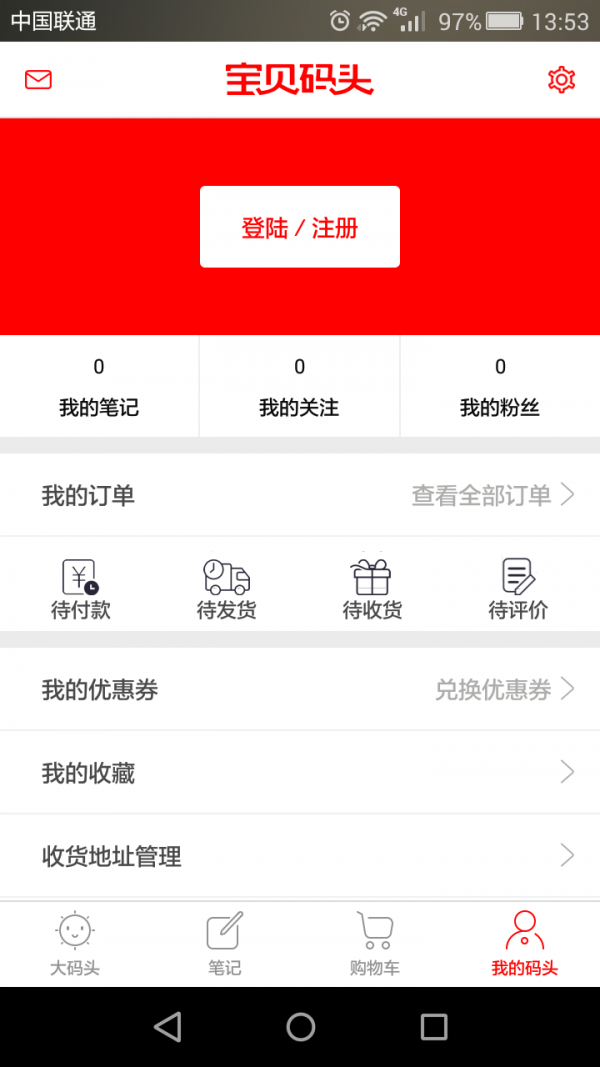600x1067 pixels.
Task: Open 待评价 pending review orders
Action: tap(518, 590)
